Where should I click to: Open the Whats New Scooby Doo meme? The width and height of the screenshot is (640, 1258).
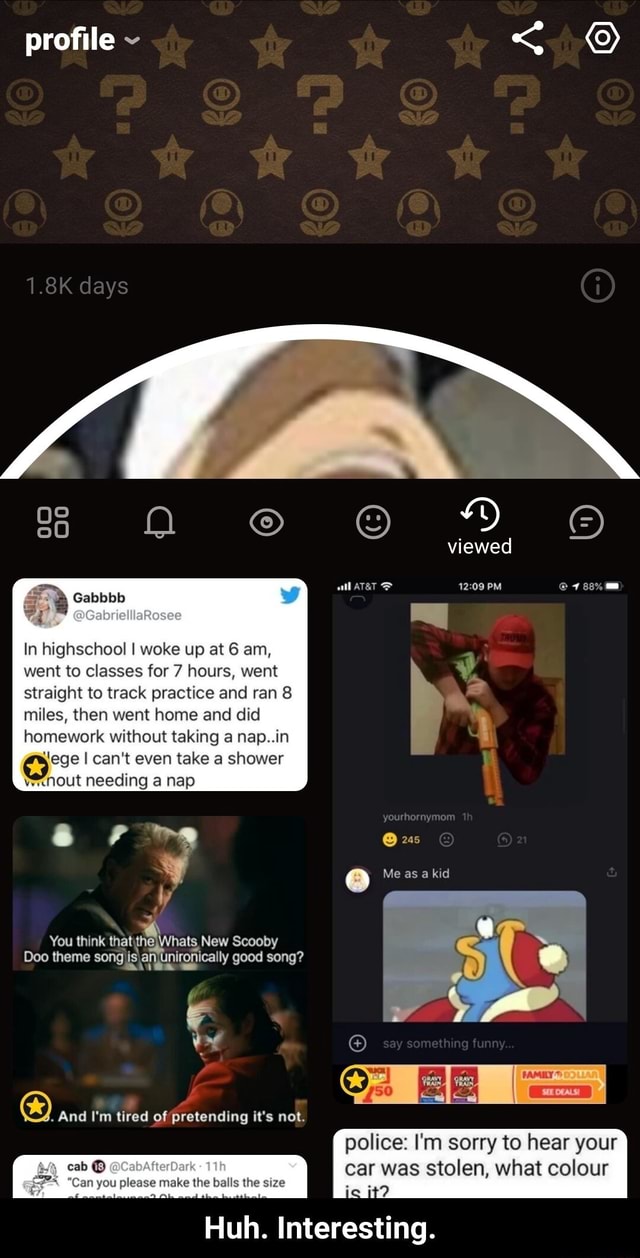pyautogui.click(x=160, y=970)
